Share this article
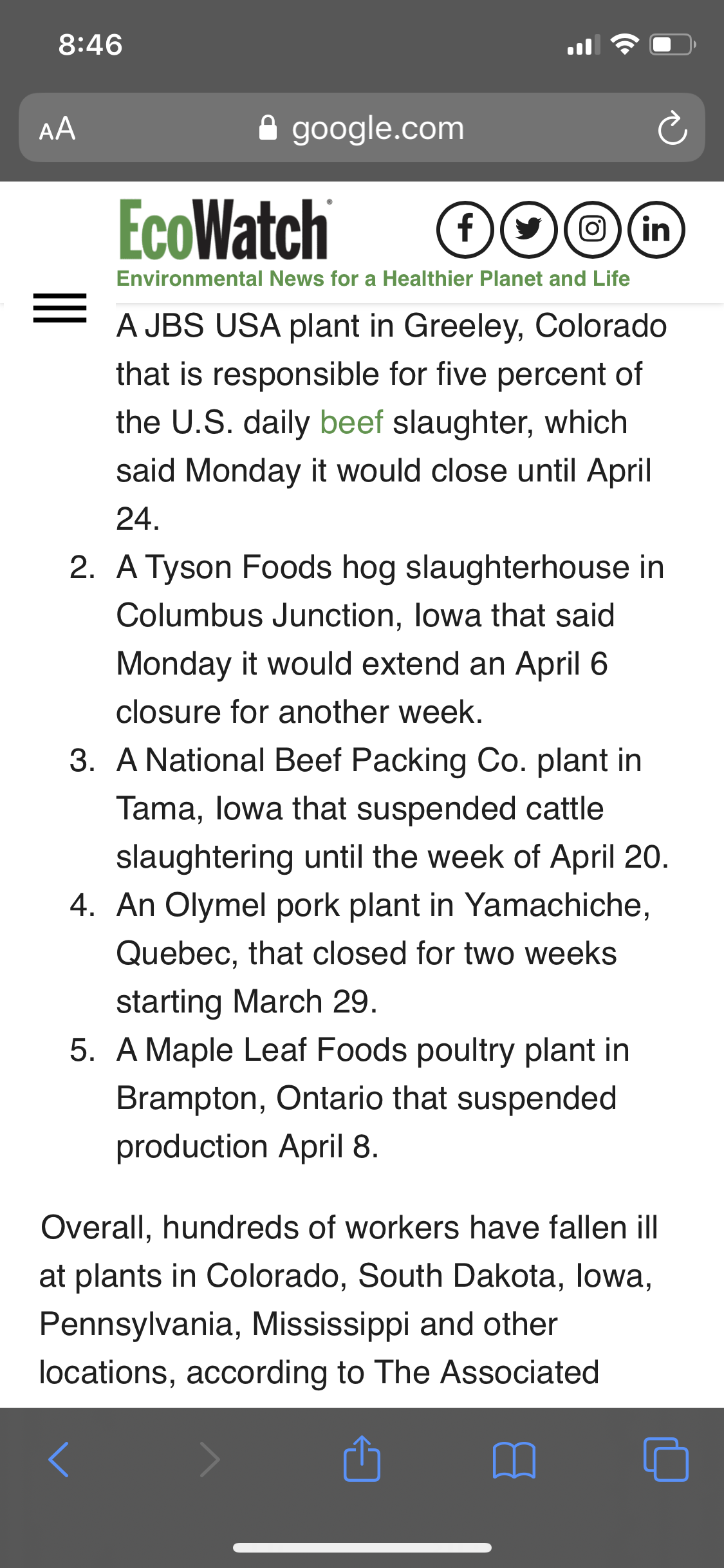This screenshot has height=1568, width=724. pos(362,1457)
